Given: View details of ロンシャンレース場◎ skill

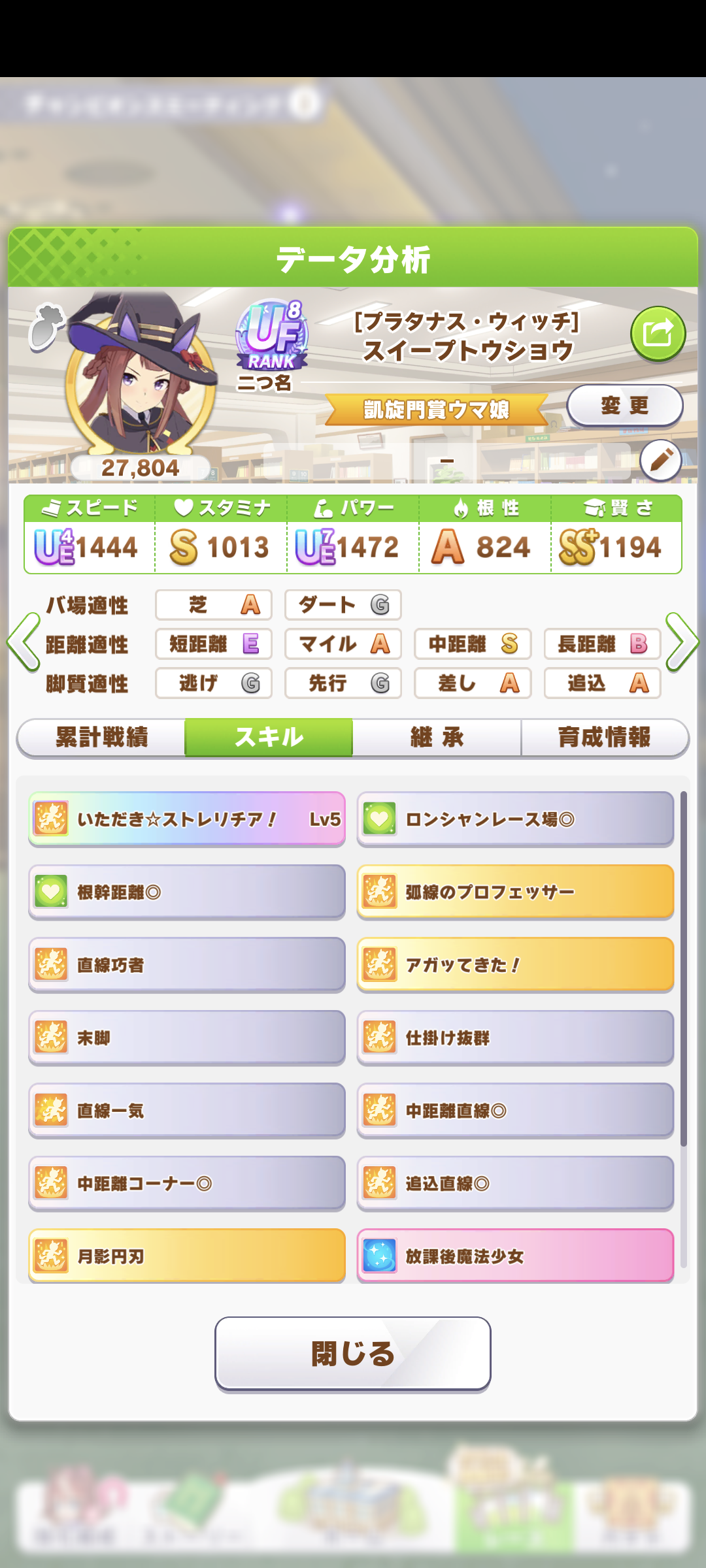Looking at the screenshot, I should click(515, 819).
